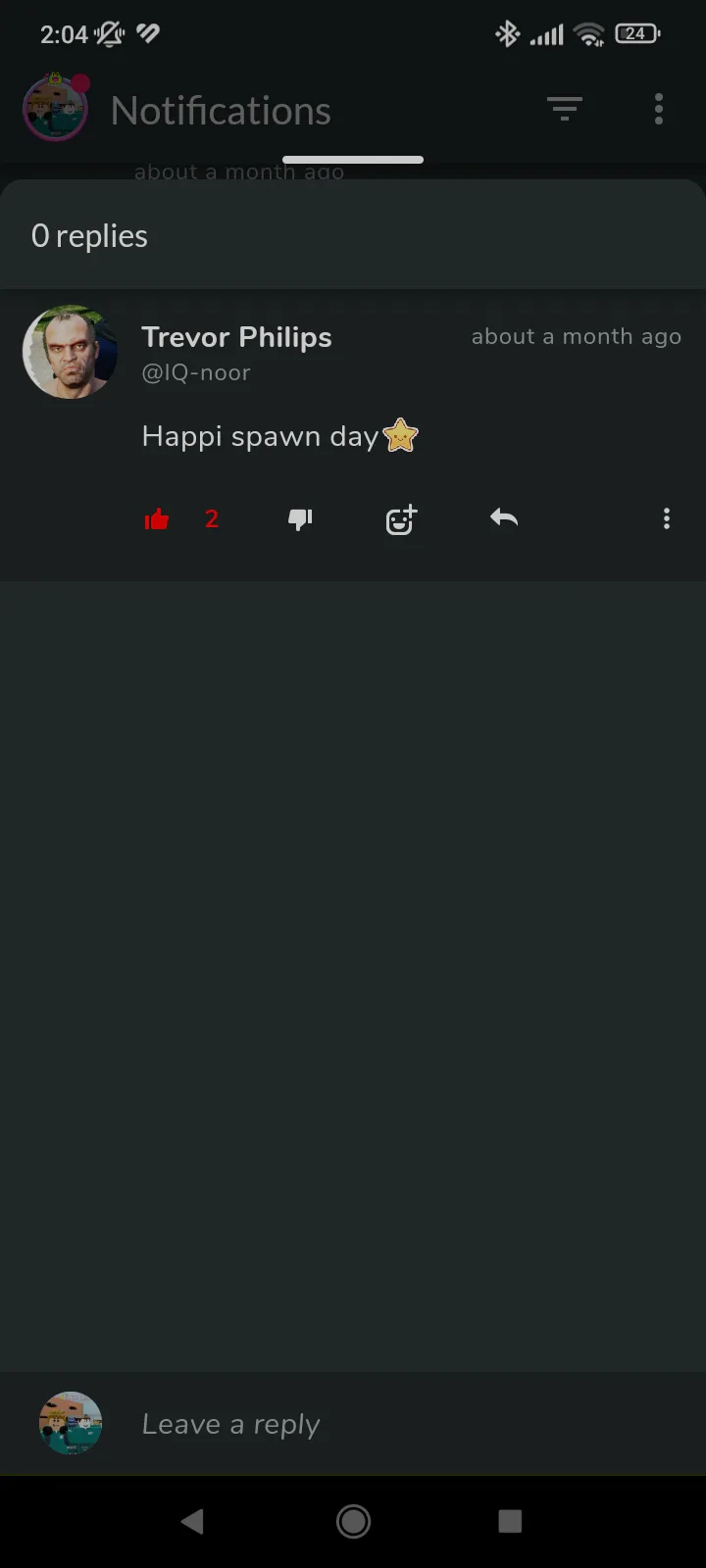Tap the thumbs-up icon on Trevor's comment
The height and width of the screenshot is (1568, 706).
(x=157, y=519)
